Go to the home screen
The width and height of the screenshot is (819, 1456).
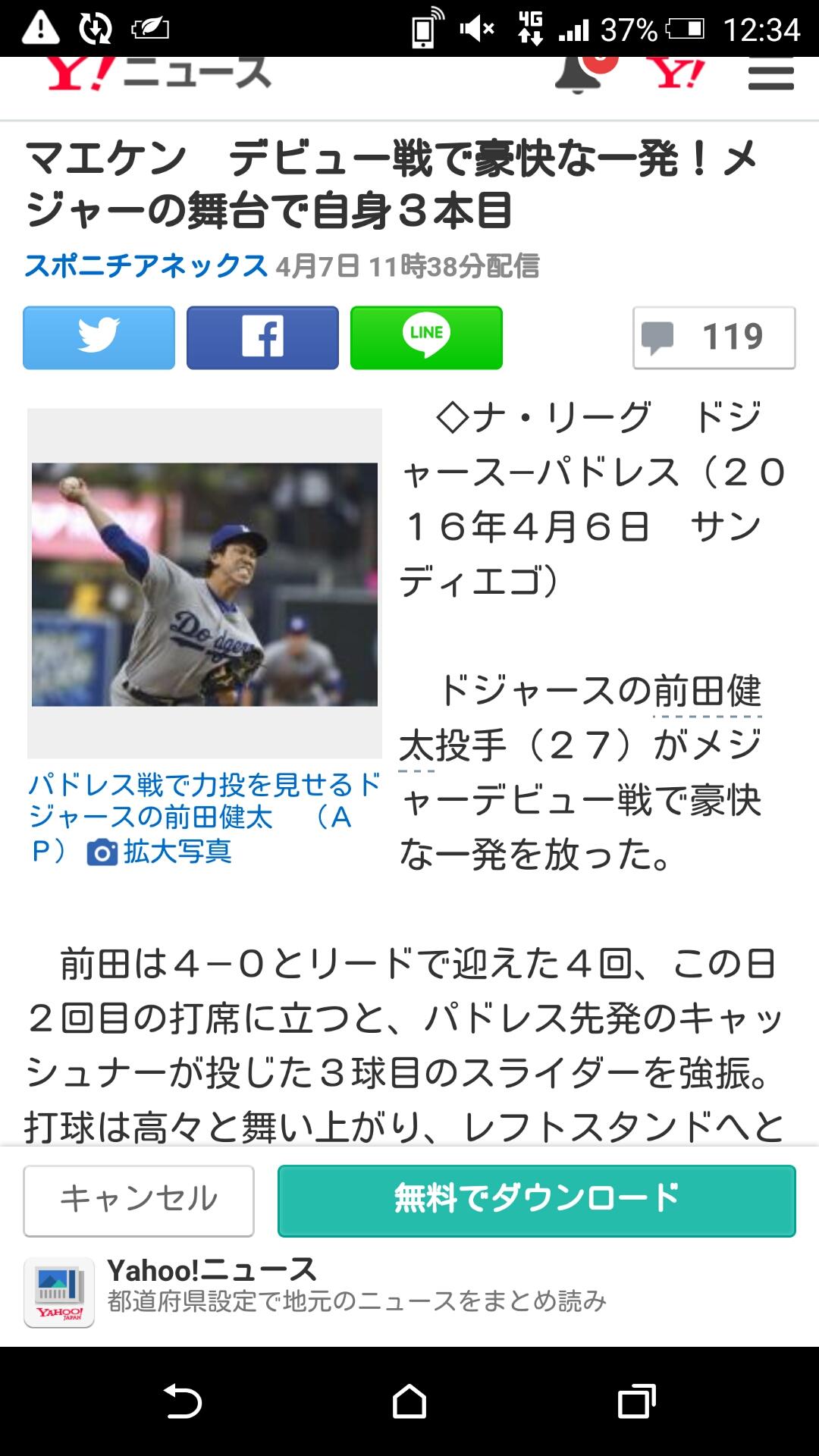409,1401
